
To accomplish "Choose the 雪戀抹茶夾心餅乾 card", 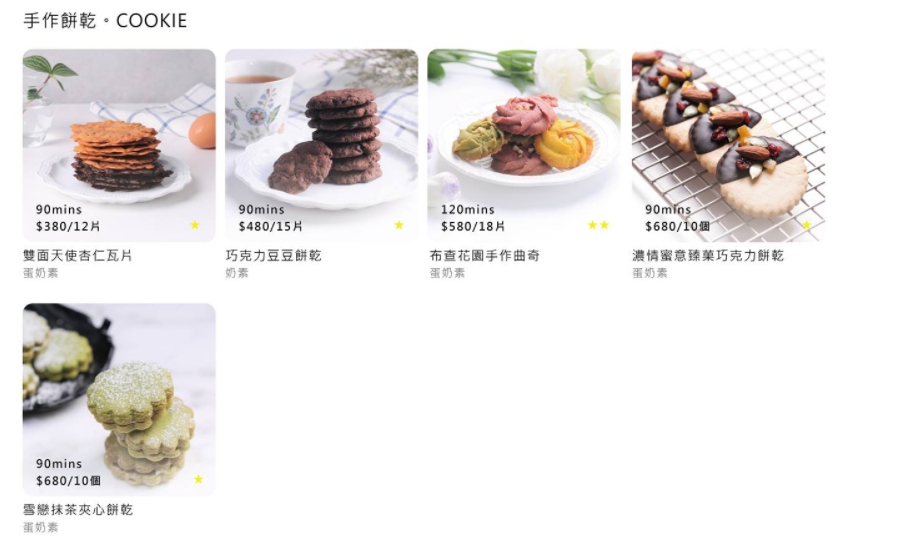I will point(119,399).
